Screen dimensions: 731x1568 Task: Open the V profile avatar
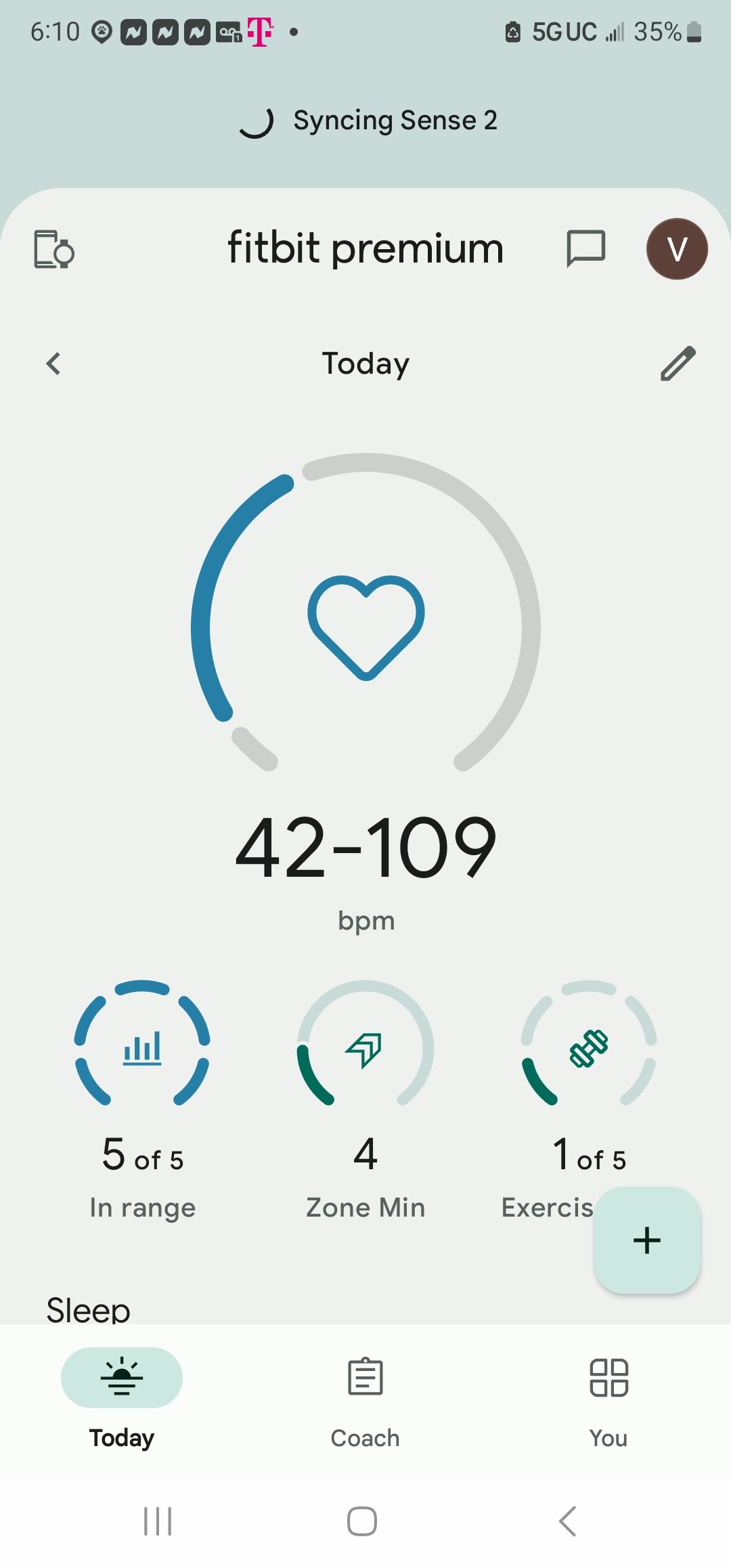pos(677,248)
